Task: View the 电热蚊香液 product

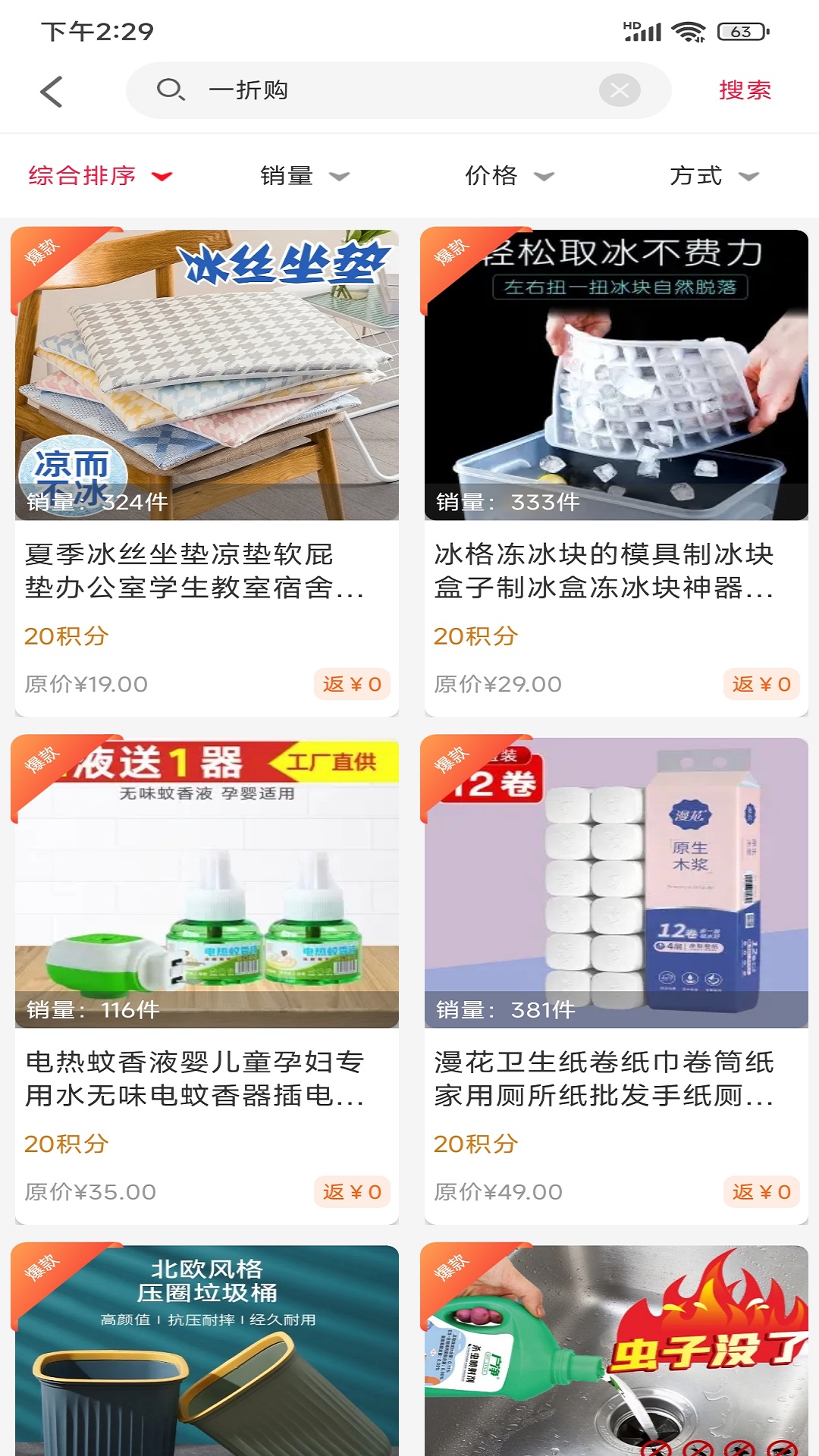Action: click(206, 978)
